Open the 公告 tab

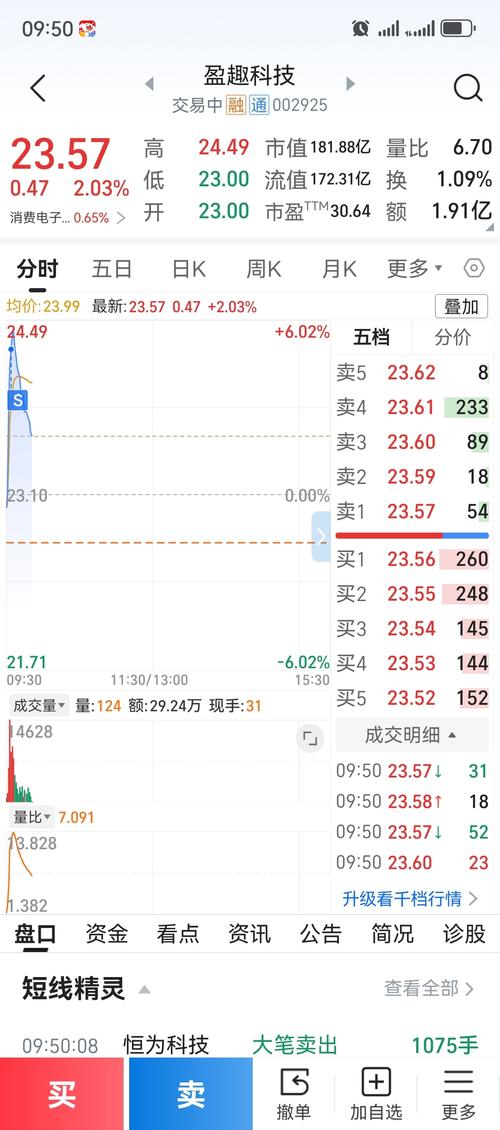pyautogui.click(x=321, y=934)
